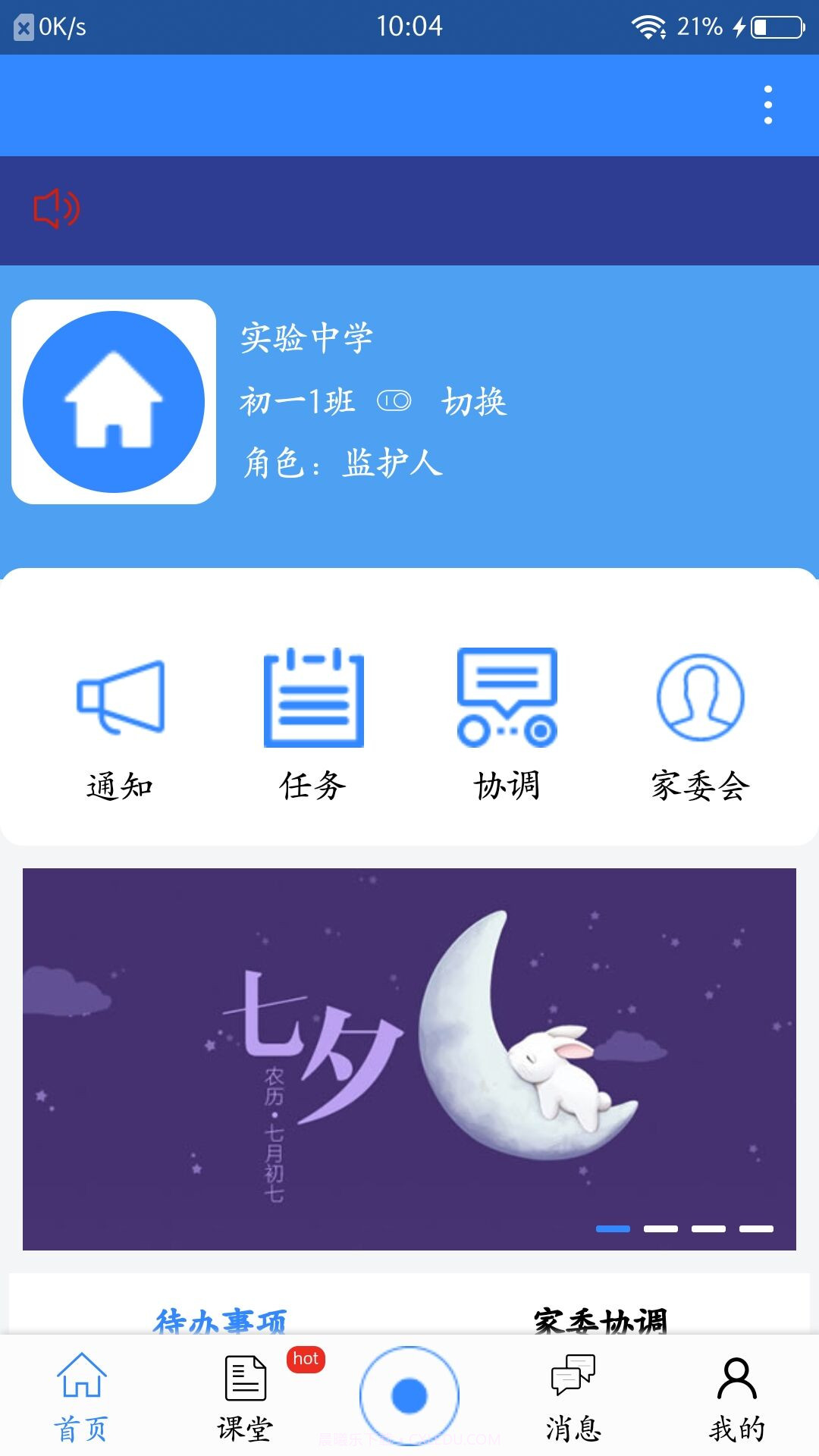Image resolution: width=819 pixels, height=1456 pixels.
Task: Tap the hot badge on 课堂
Action: (x=306, y=1359)
